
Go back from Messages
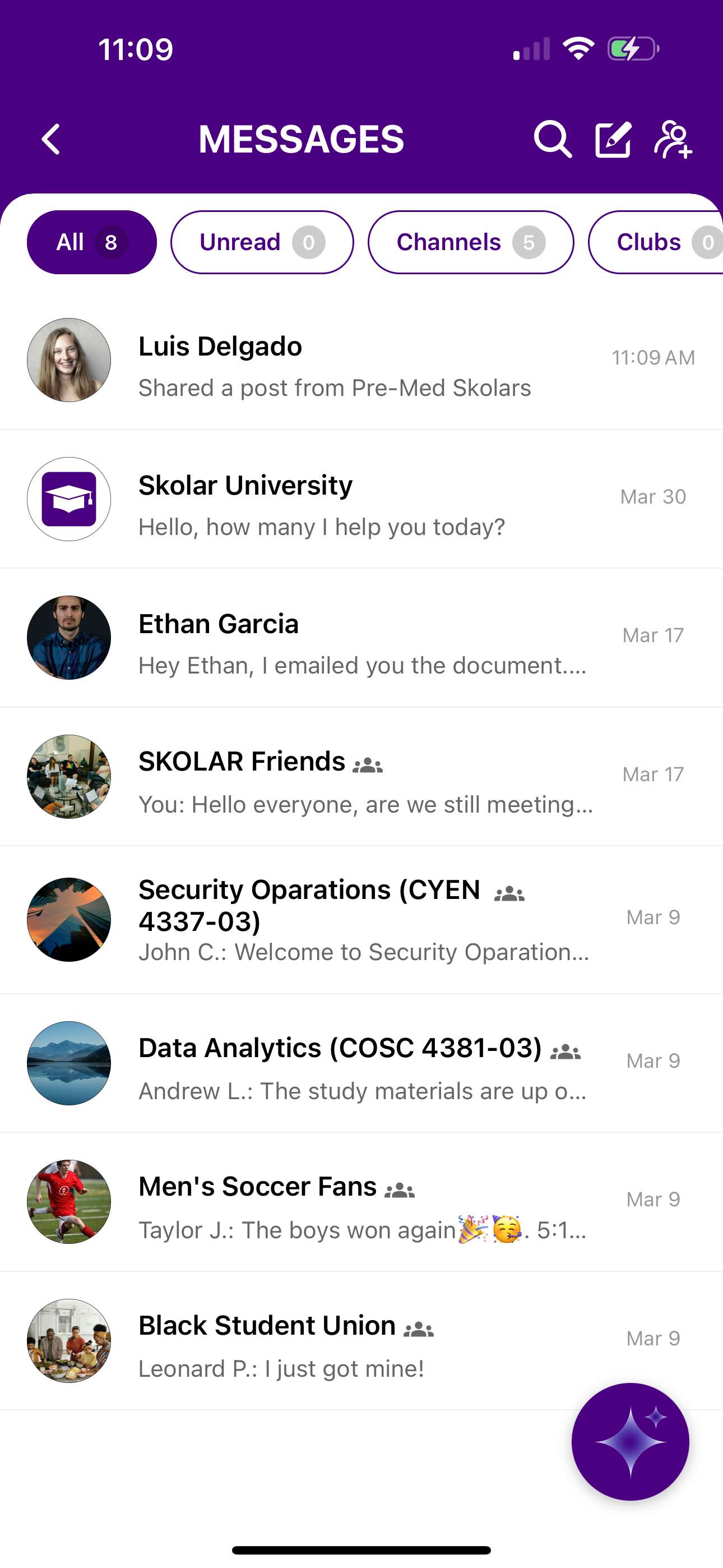tap(51, 140)
